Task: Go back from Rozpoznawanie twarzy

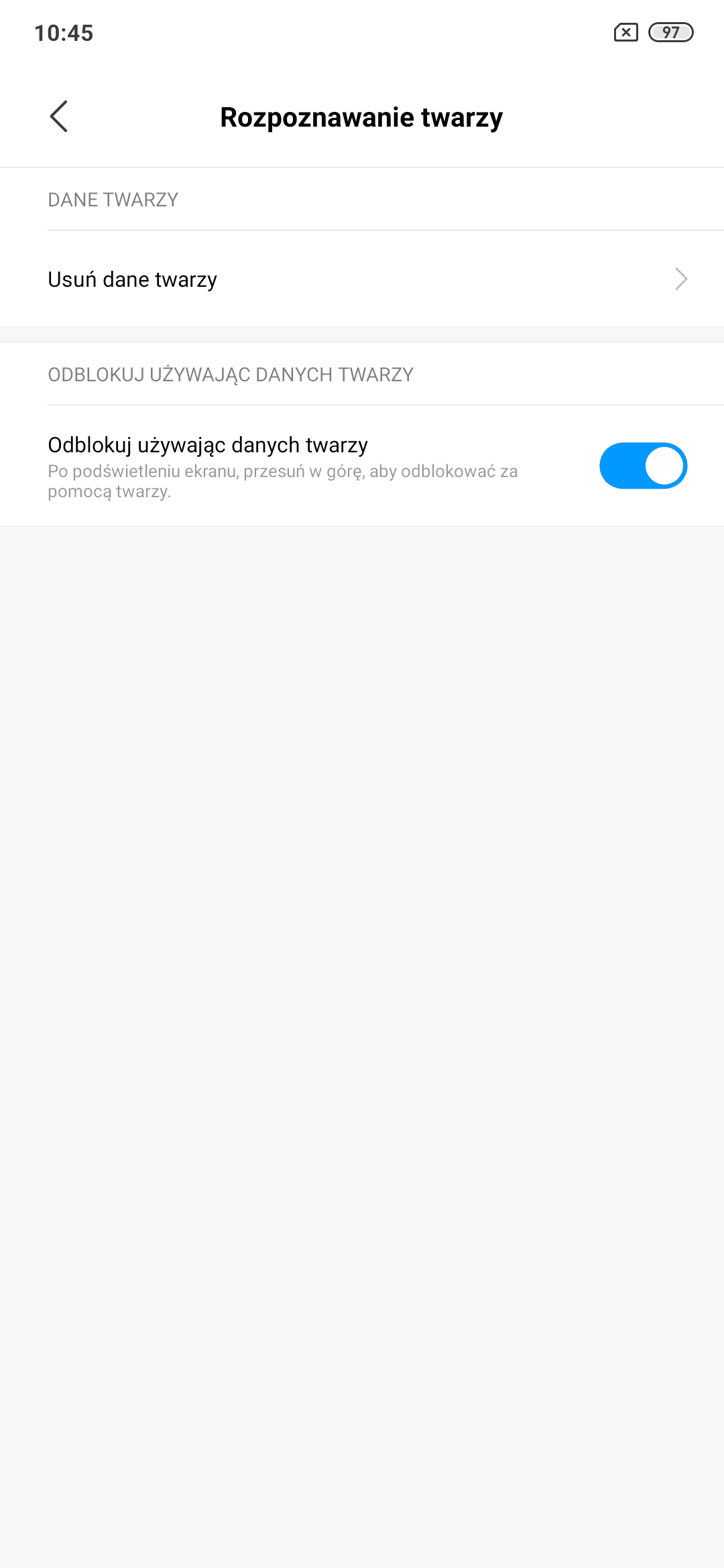Action: pyautogui.click(x=59, y=117)
